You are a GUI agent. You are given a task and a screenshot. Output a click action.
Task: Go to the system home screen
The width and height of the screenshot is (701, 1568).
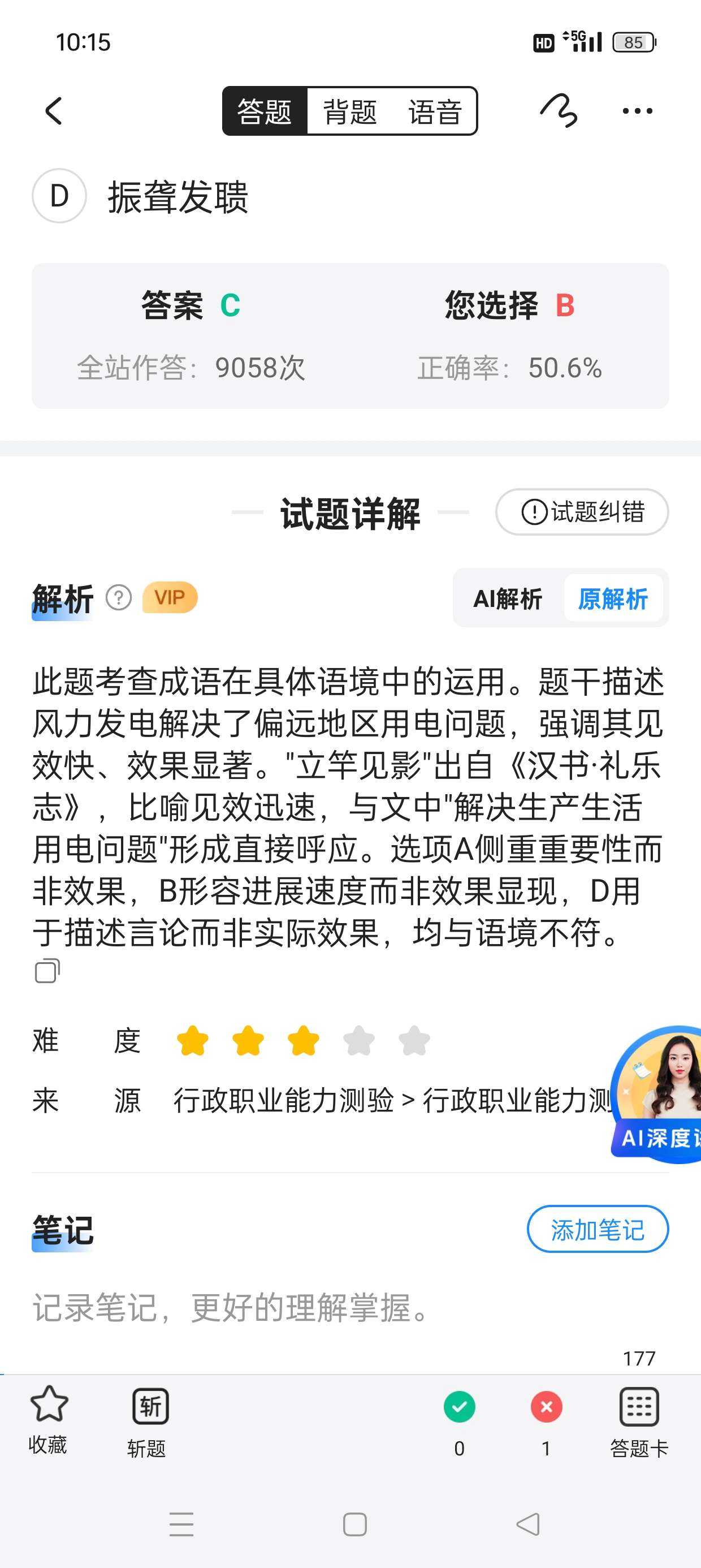[355, 1524]
